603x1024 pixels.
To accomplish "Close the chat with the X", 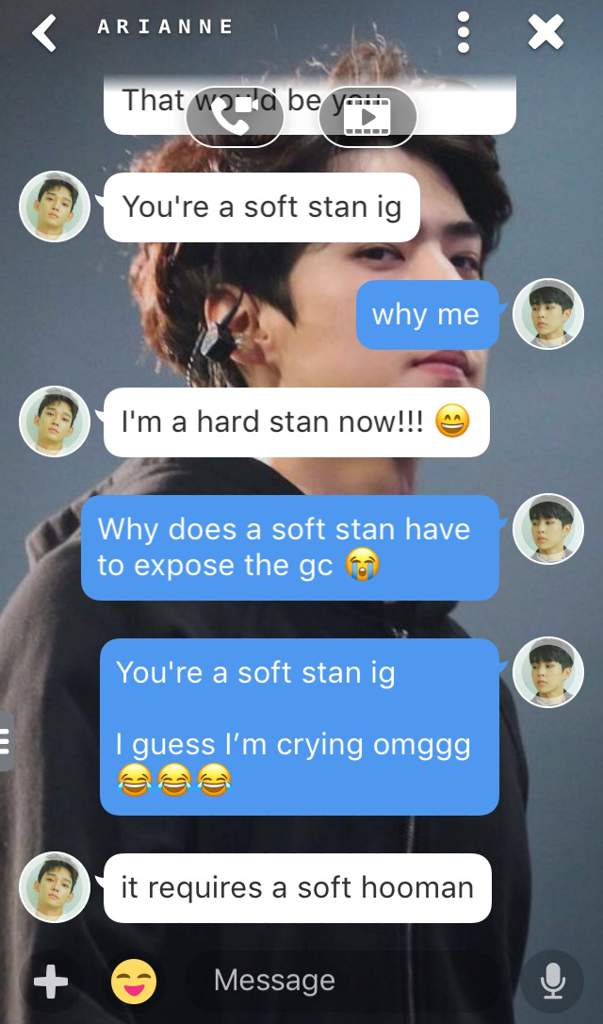I will (x=546, y=32).
